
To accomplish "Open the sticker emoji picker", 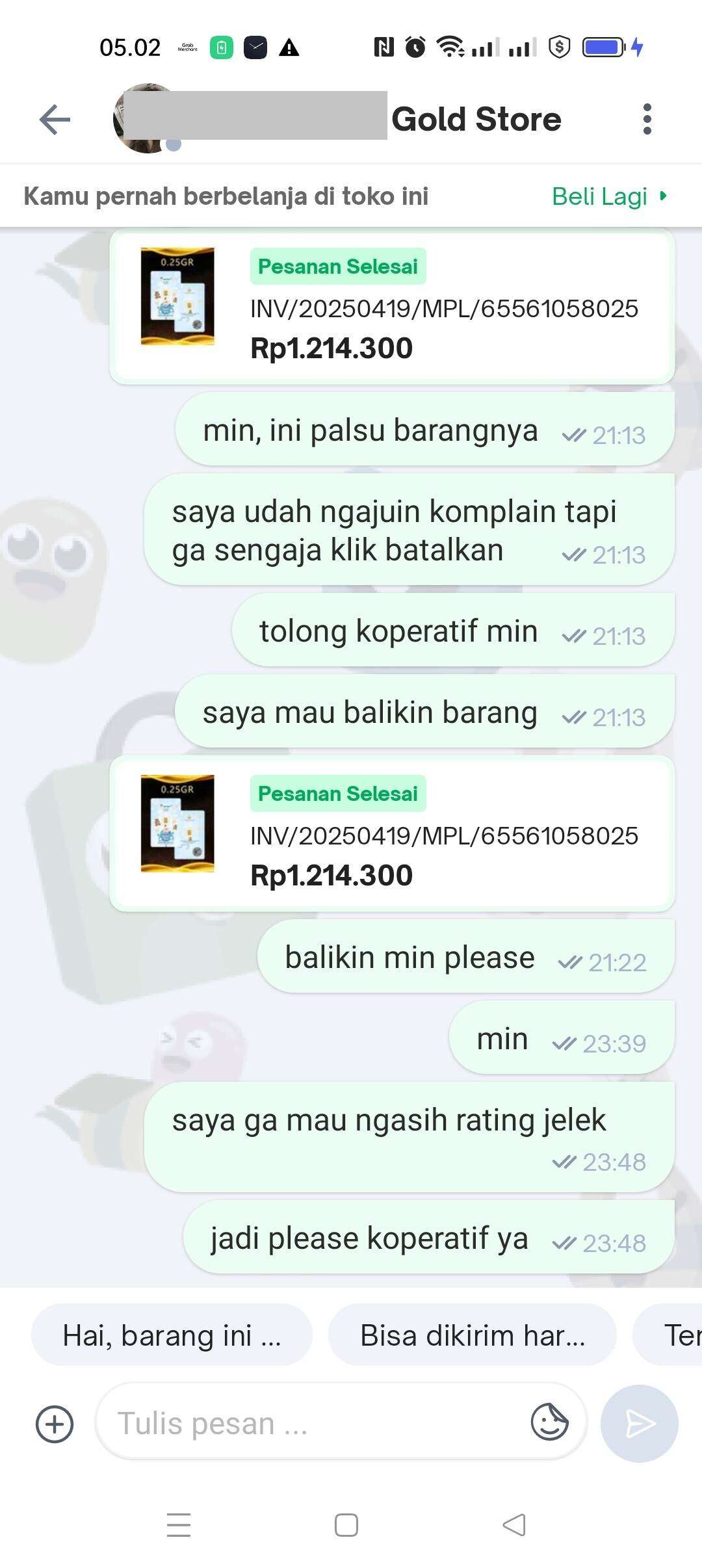I will [549, 1422].
